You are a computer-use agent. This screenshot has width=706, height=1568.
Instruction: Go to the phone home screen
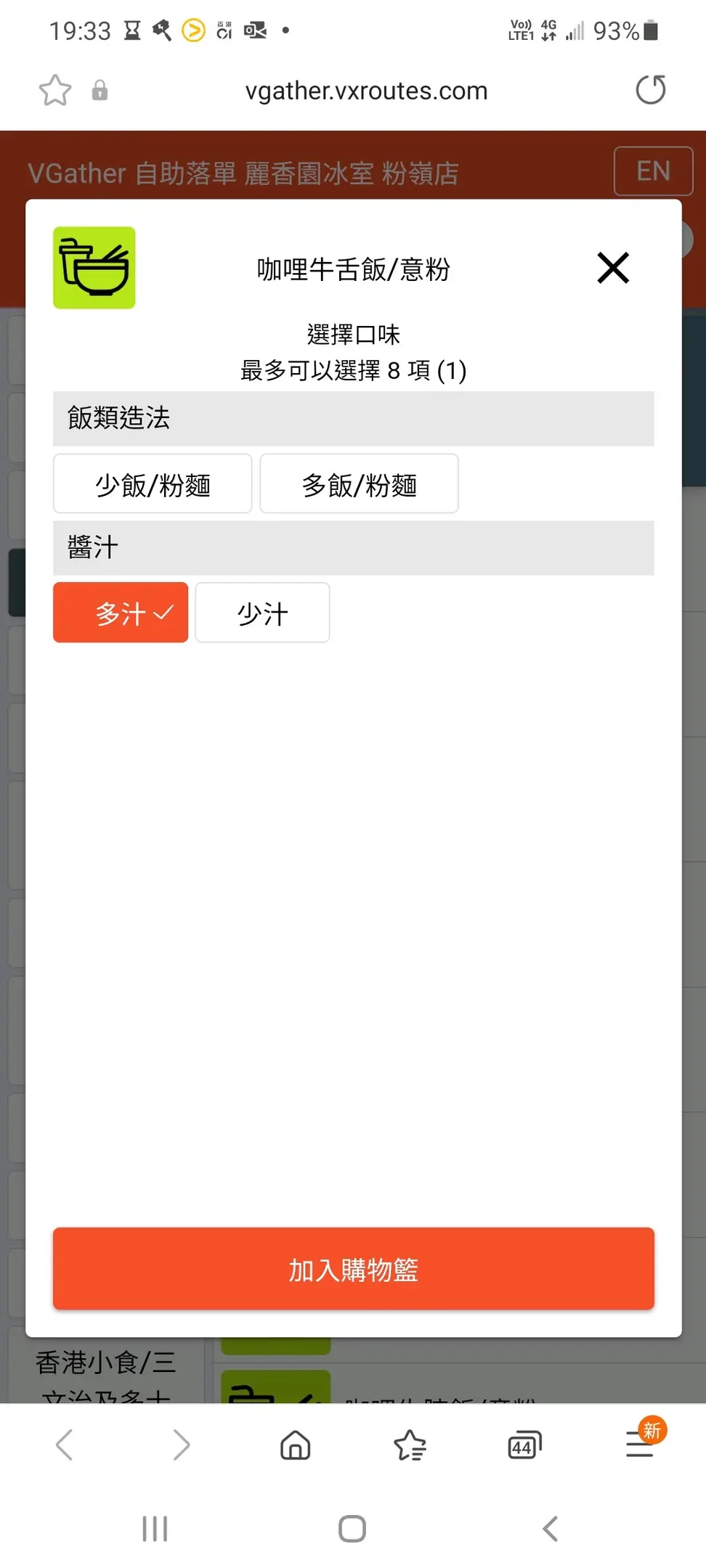tap(352, 1529)
